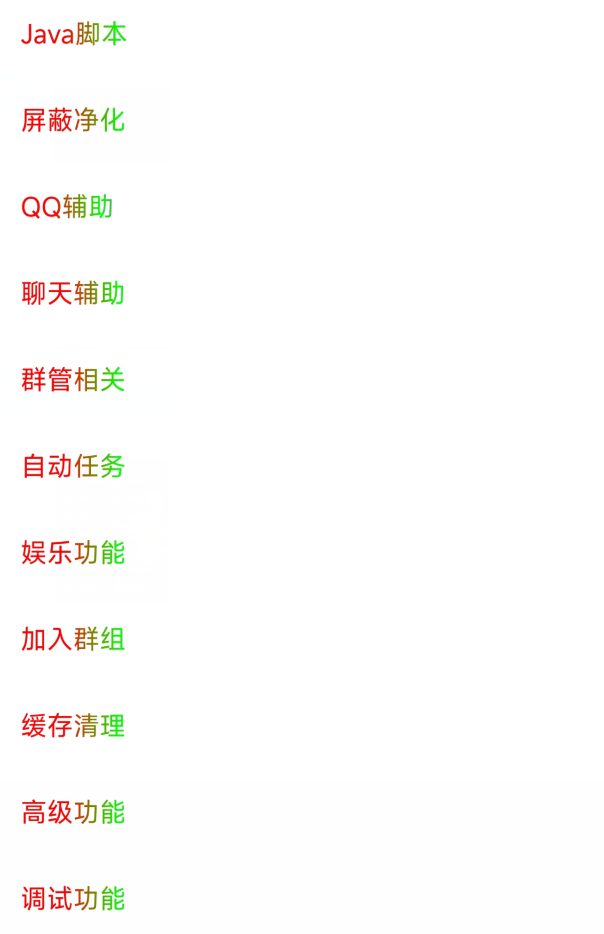Viewport: 604px width, 934px height.
Task: Select 屏蔽净化 settings
Action: [73, 121]
